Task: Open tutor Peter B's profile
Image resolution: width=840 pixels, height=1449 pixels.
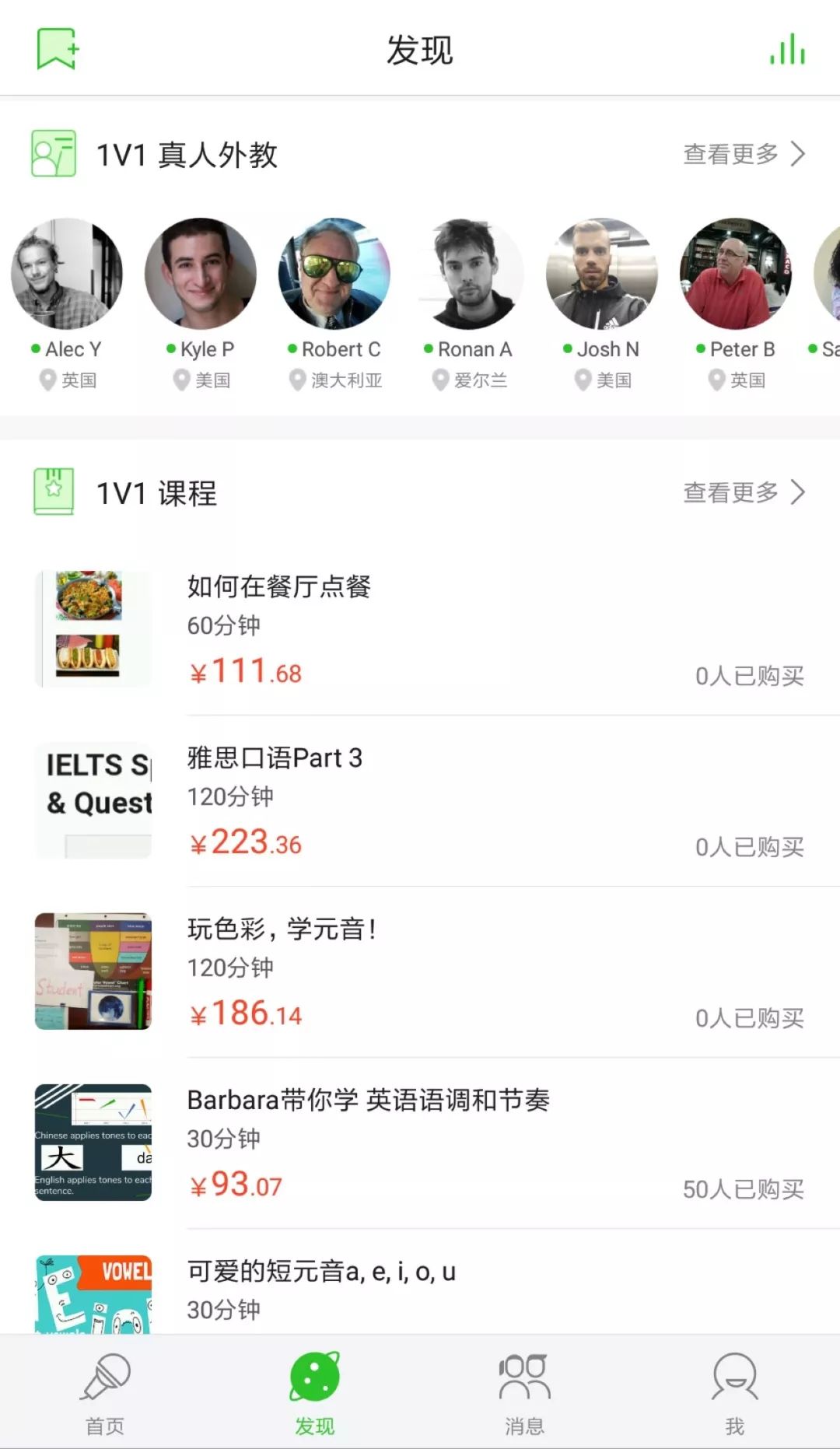Action: tap(736, 274)
